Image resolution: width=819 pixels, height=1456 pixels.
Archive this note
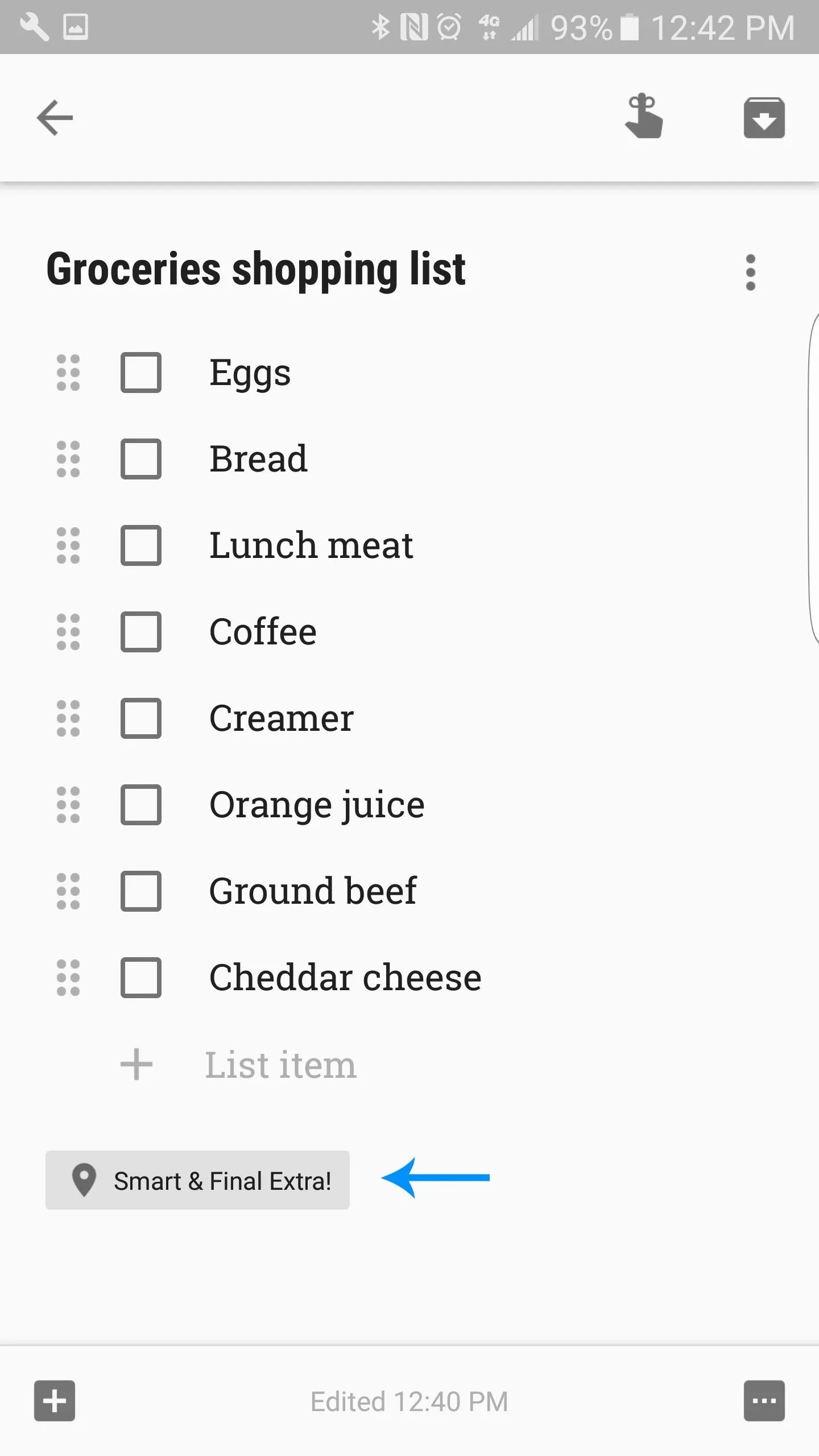(764, 118)
